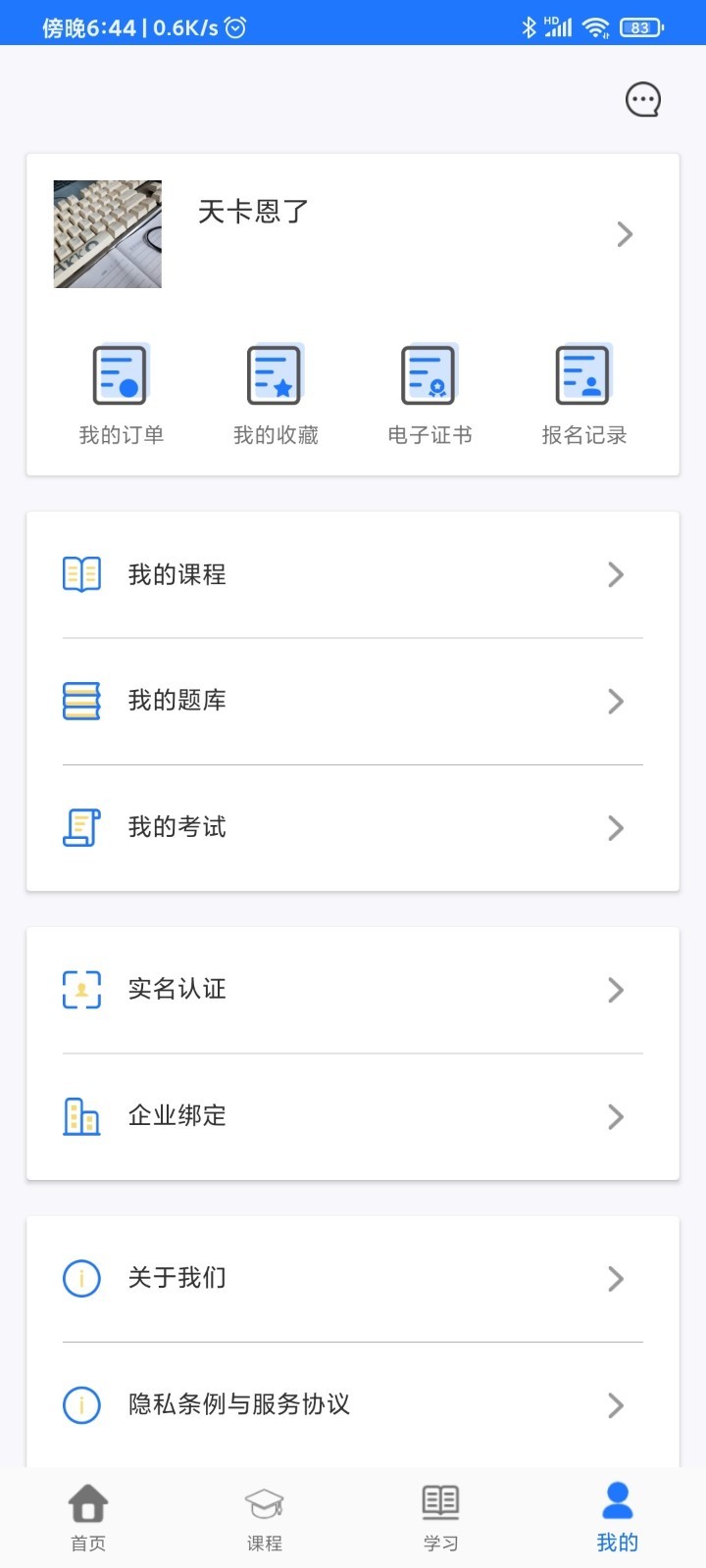Tap the 我的考试 exam scroll icon
Screen dimensions: 706x1568
81,827
